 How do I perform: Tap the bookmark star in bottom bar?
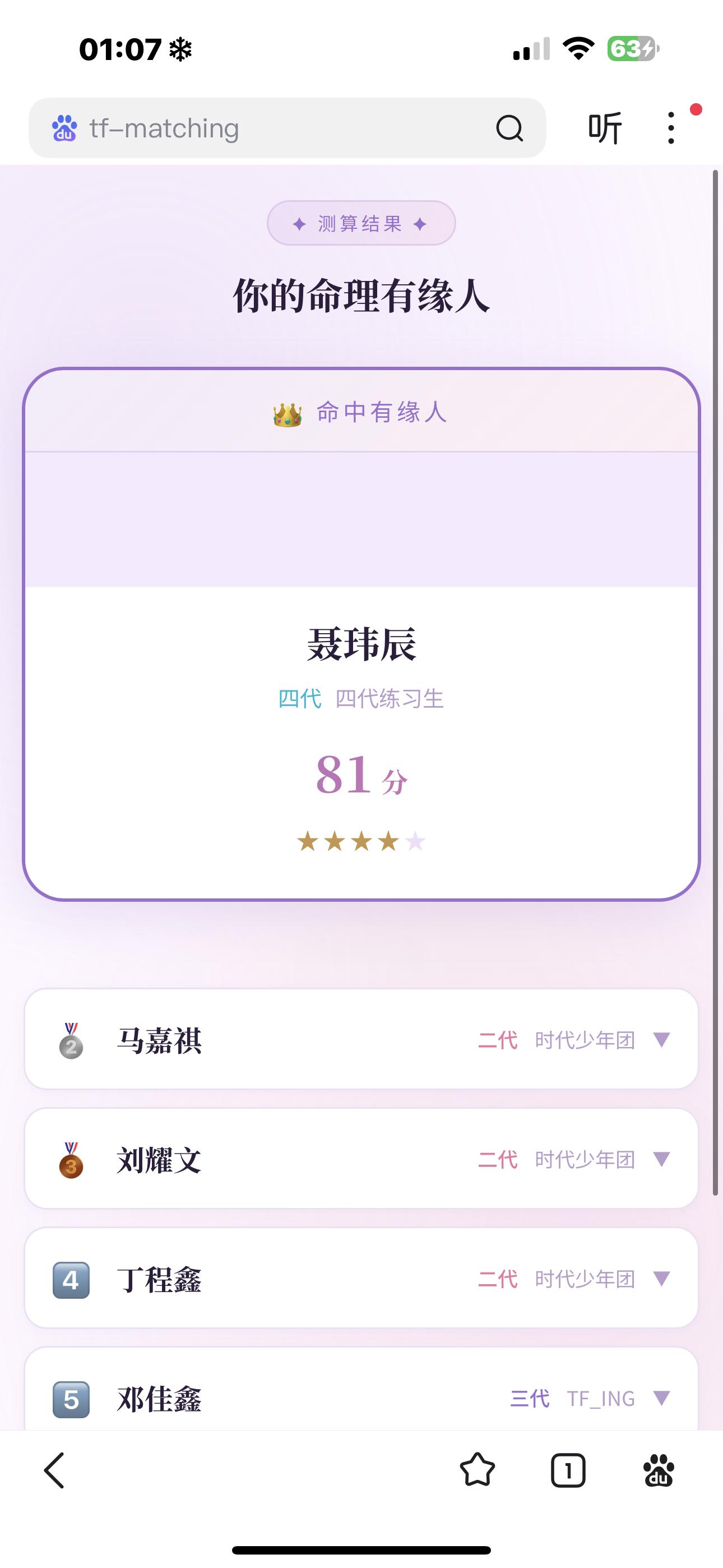pos(476,1470)
